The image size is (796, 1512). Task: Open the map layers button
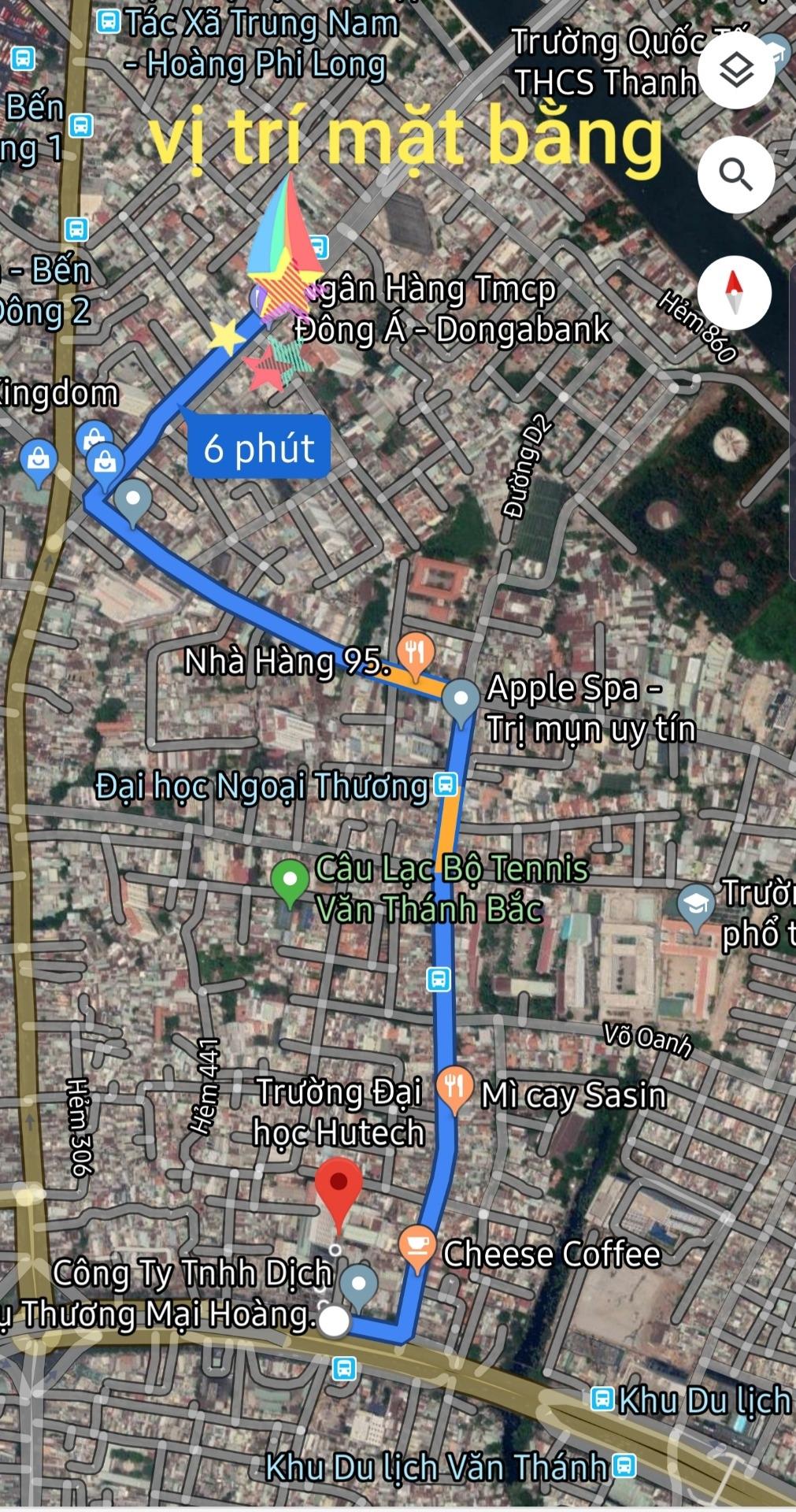click(x=736, y=71)
